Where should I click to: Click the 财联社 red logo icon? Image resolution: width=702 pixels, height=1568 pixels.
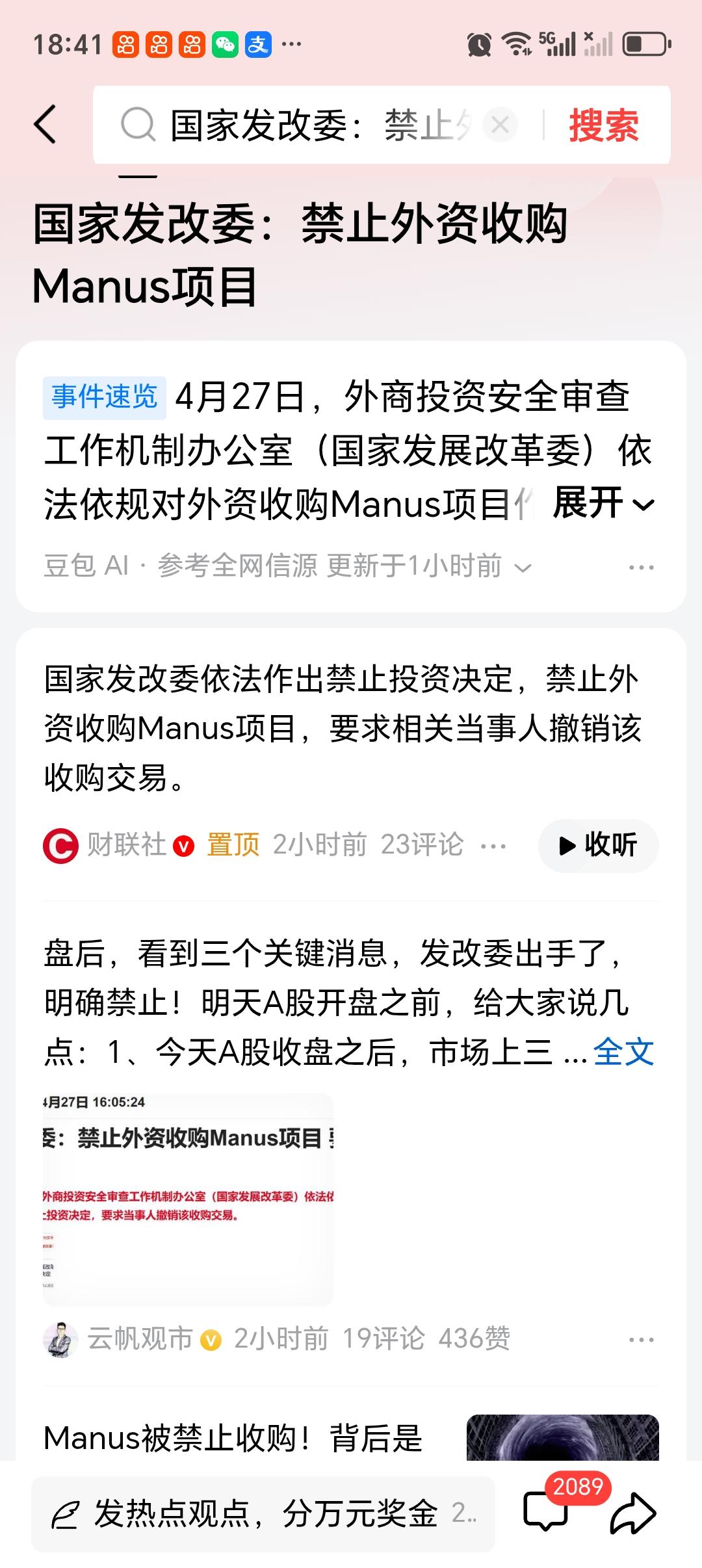click(60, 844)
